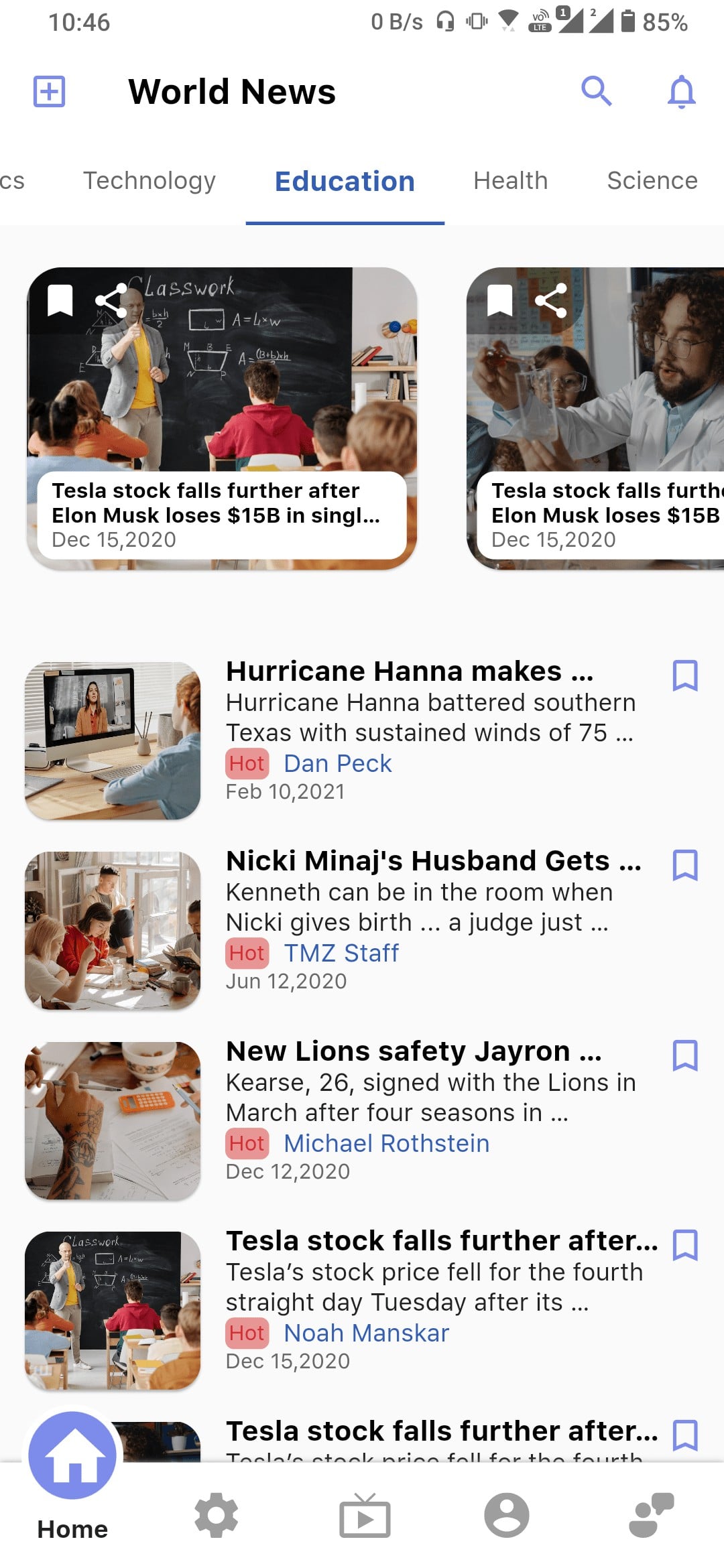Remove bookmark on the classroom featured card
The image size is (724, 1568).
click(60, 300)
